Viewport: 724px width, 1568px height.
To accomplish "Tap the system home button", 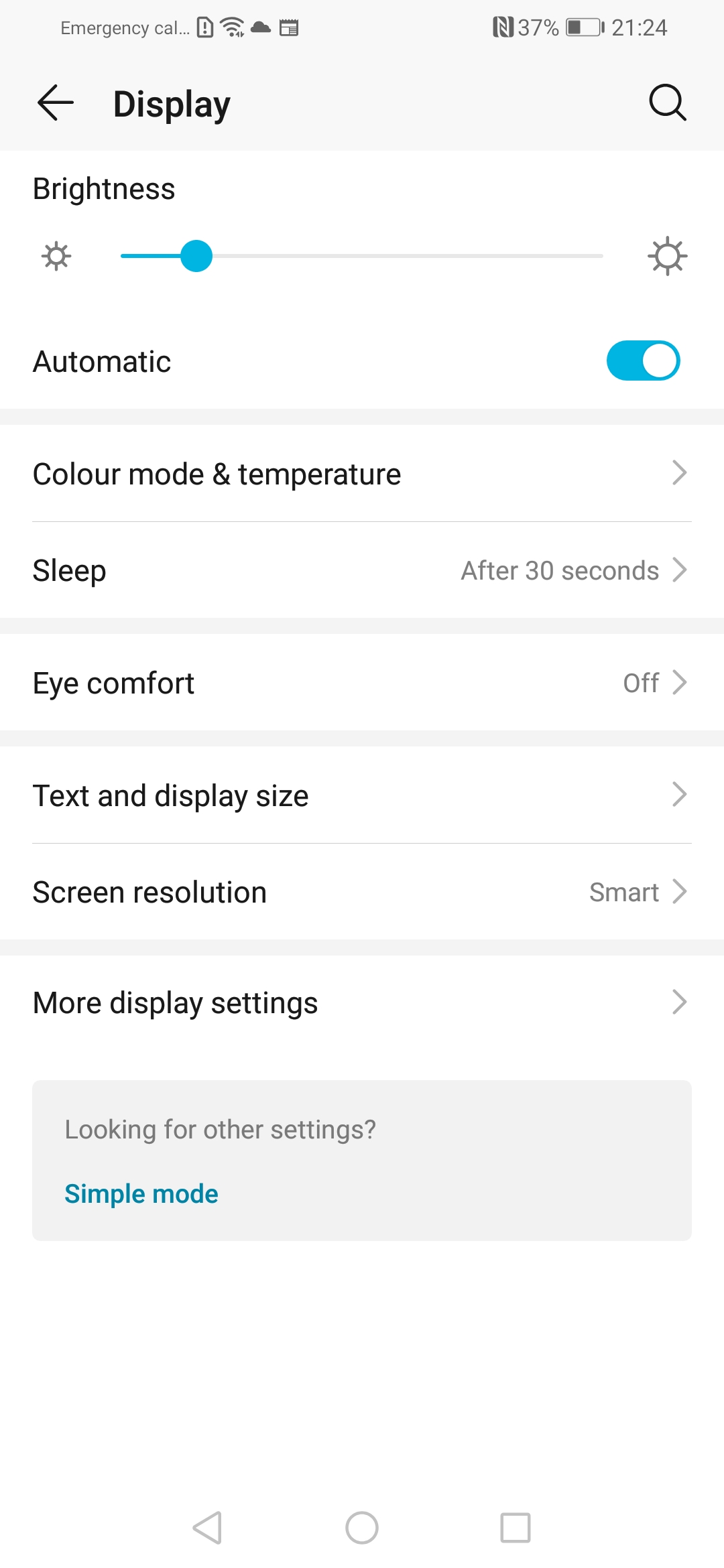I will pos(362,1528).
